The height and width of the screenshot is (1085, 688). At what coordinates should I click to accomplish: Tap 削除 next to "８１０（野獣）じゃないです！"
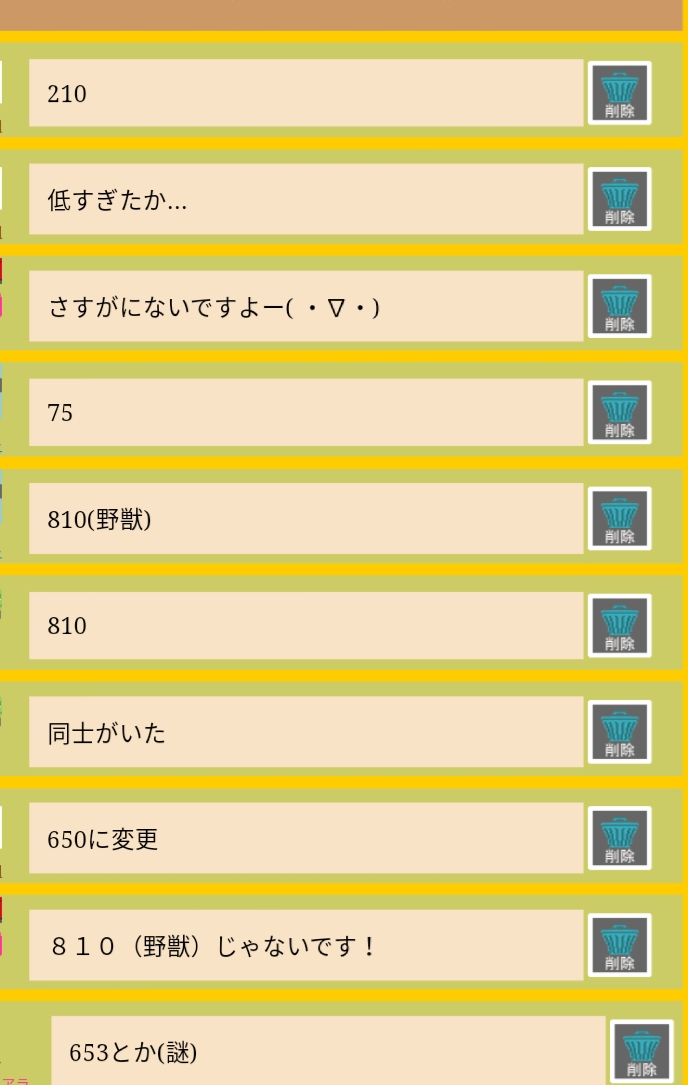(x=619, y=945)
